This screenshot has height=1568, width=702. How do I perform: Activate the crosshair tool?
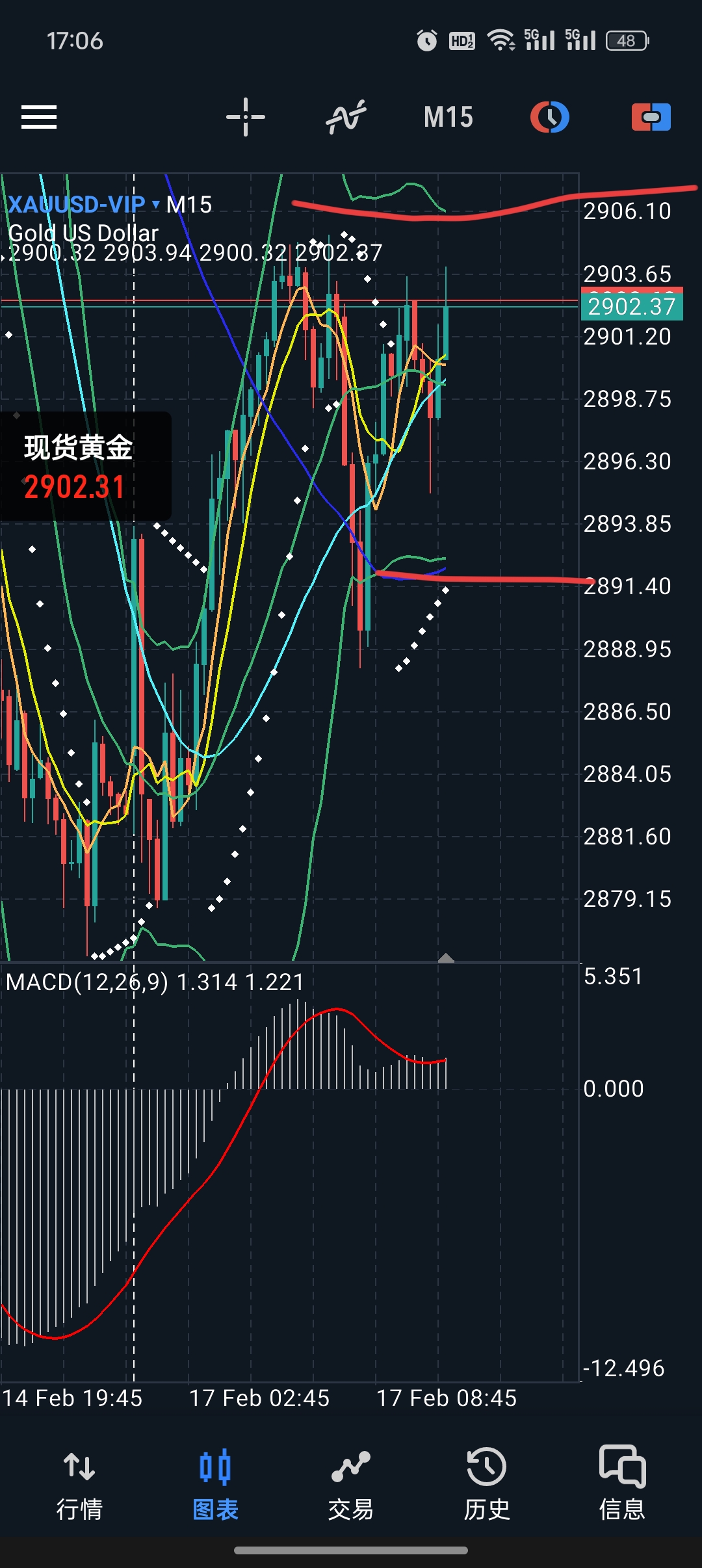(246, 118)
